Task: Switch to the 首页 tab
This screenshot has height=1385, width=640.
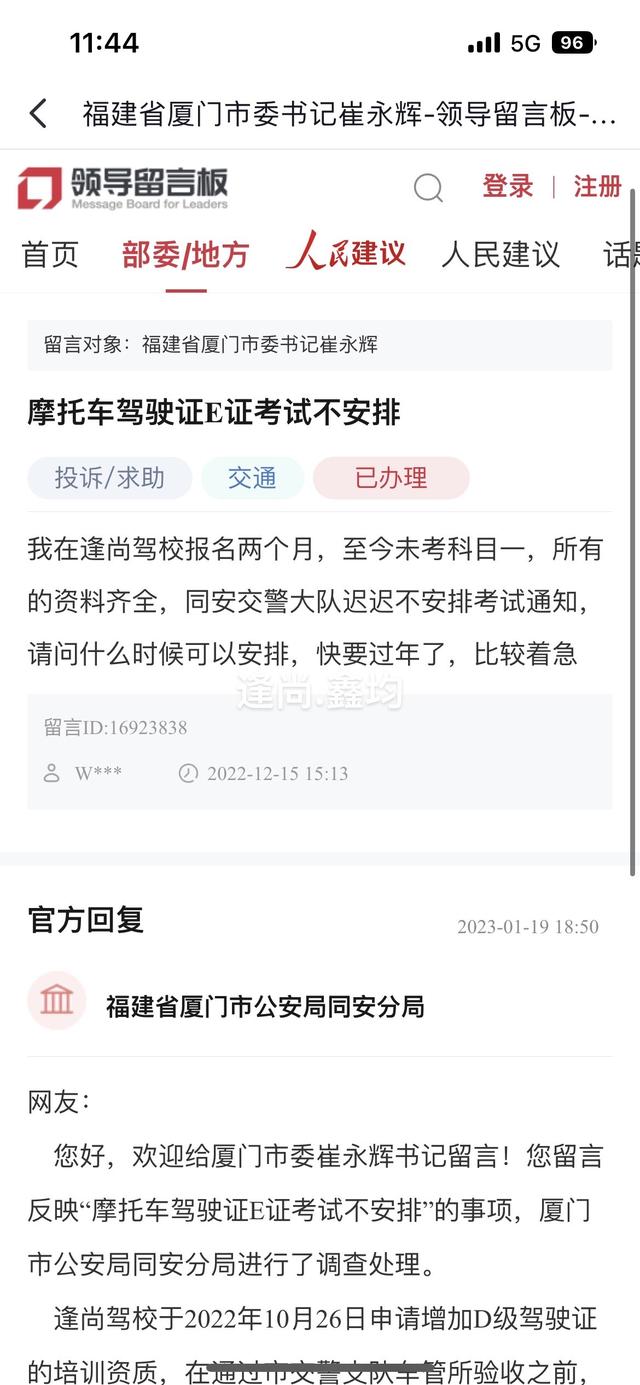Action: tap(50, 255)
